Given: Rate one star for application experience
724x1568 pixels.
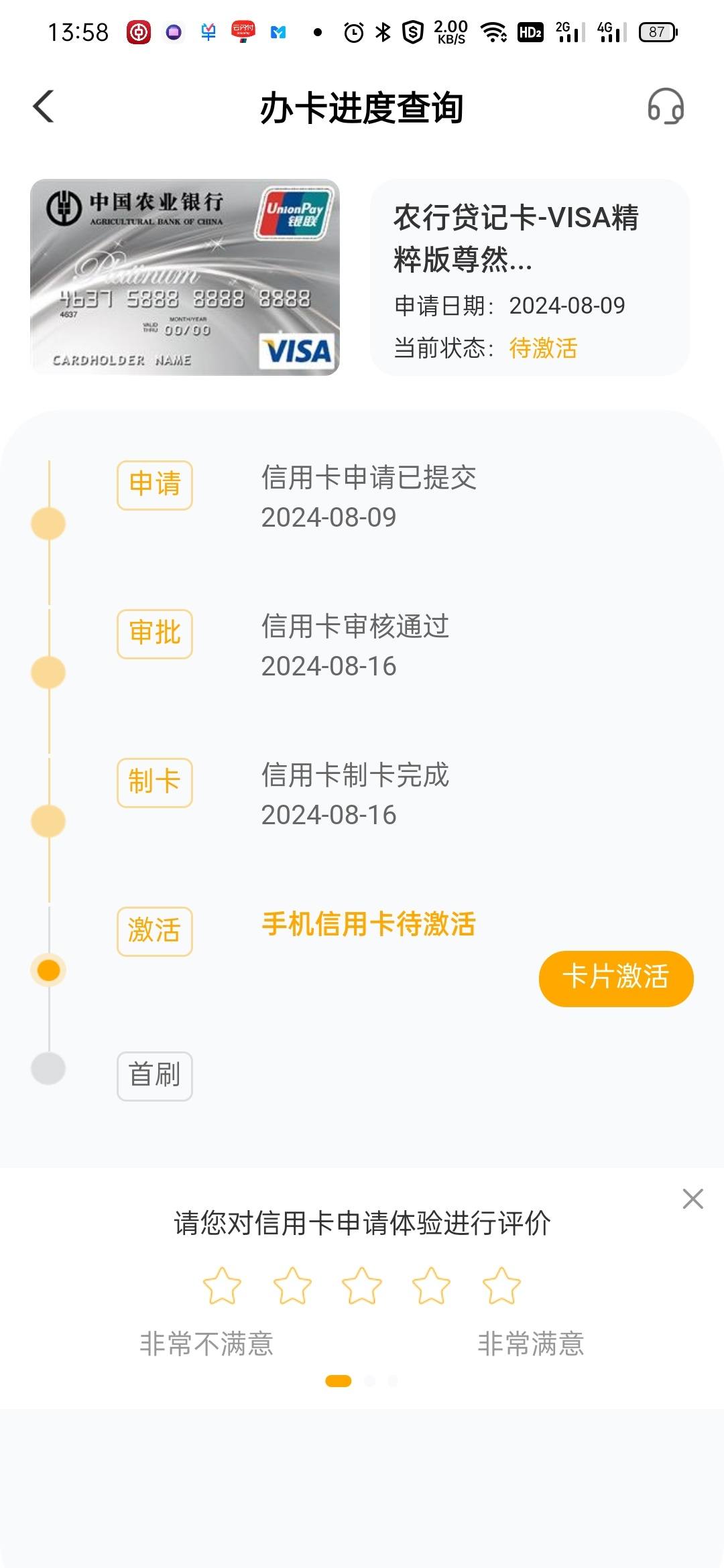Looking at the screenshot, I should click(x=222, y=1285).
